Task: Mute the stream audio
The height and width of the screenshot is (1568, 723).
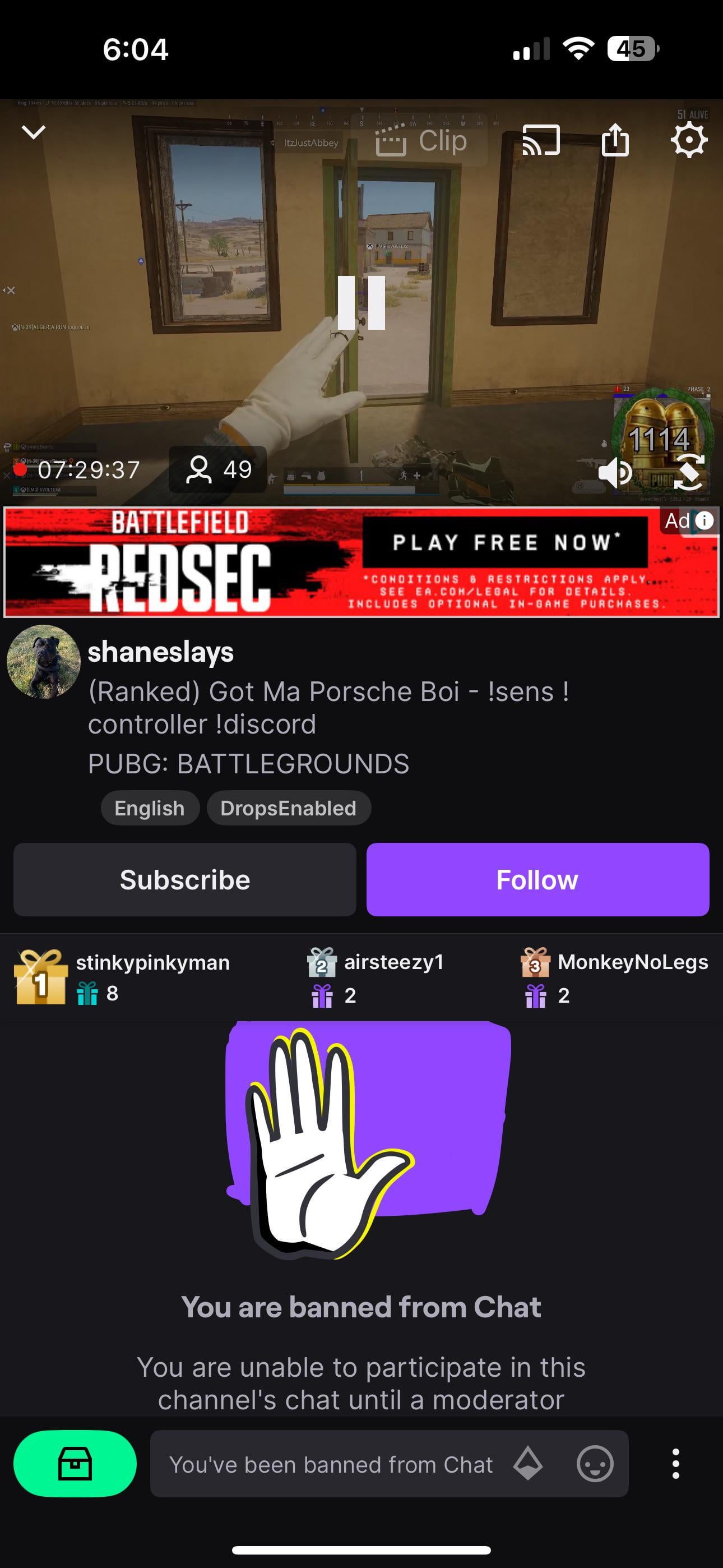Action: pos(614,472)
